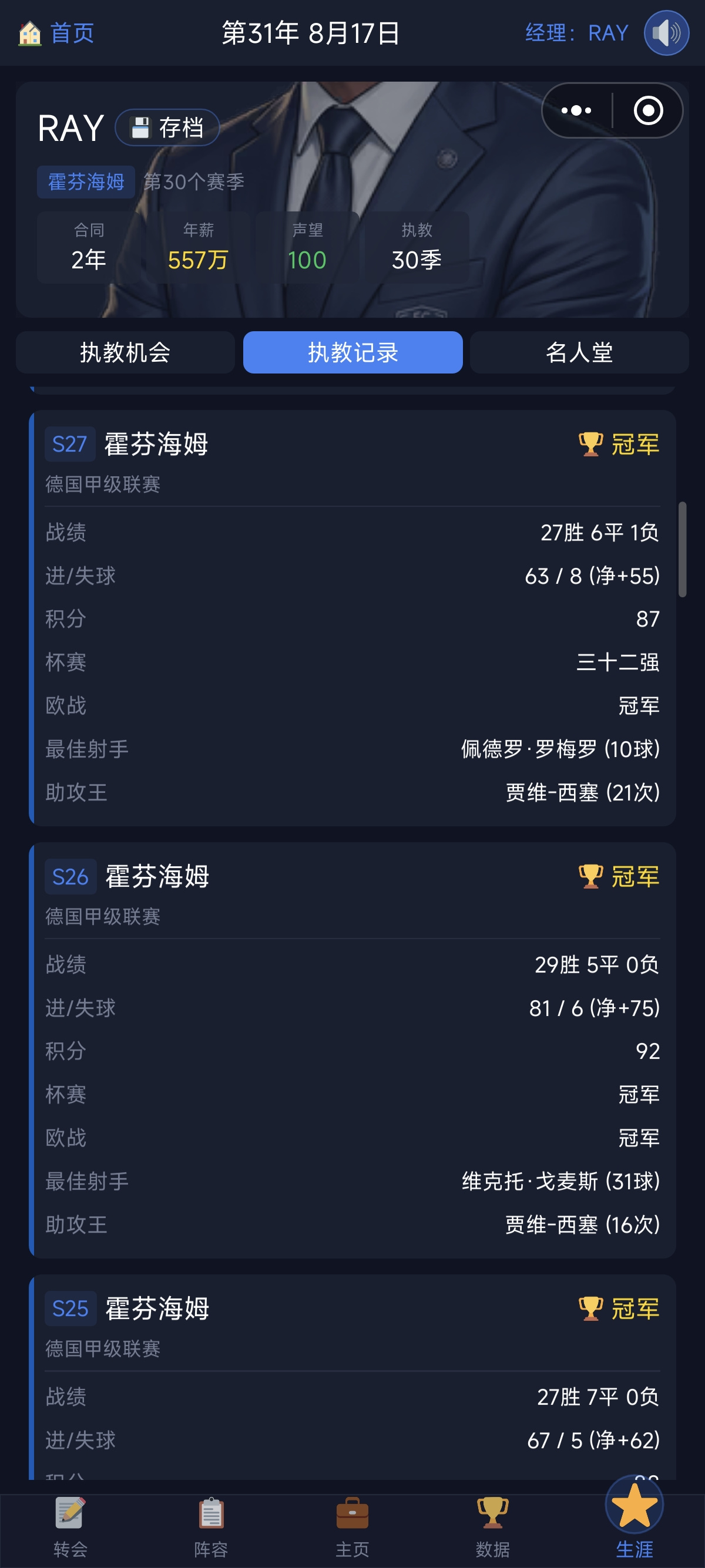The height and width of the screenshot is (1568, 705).
Task: Open the 名人堂 tab
Action: pyautogui.click(x=579, y=352)
